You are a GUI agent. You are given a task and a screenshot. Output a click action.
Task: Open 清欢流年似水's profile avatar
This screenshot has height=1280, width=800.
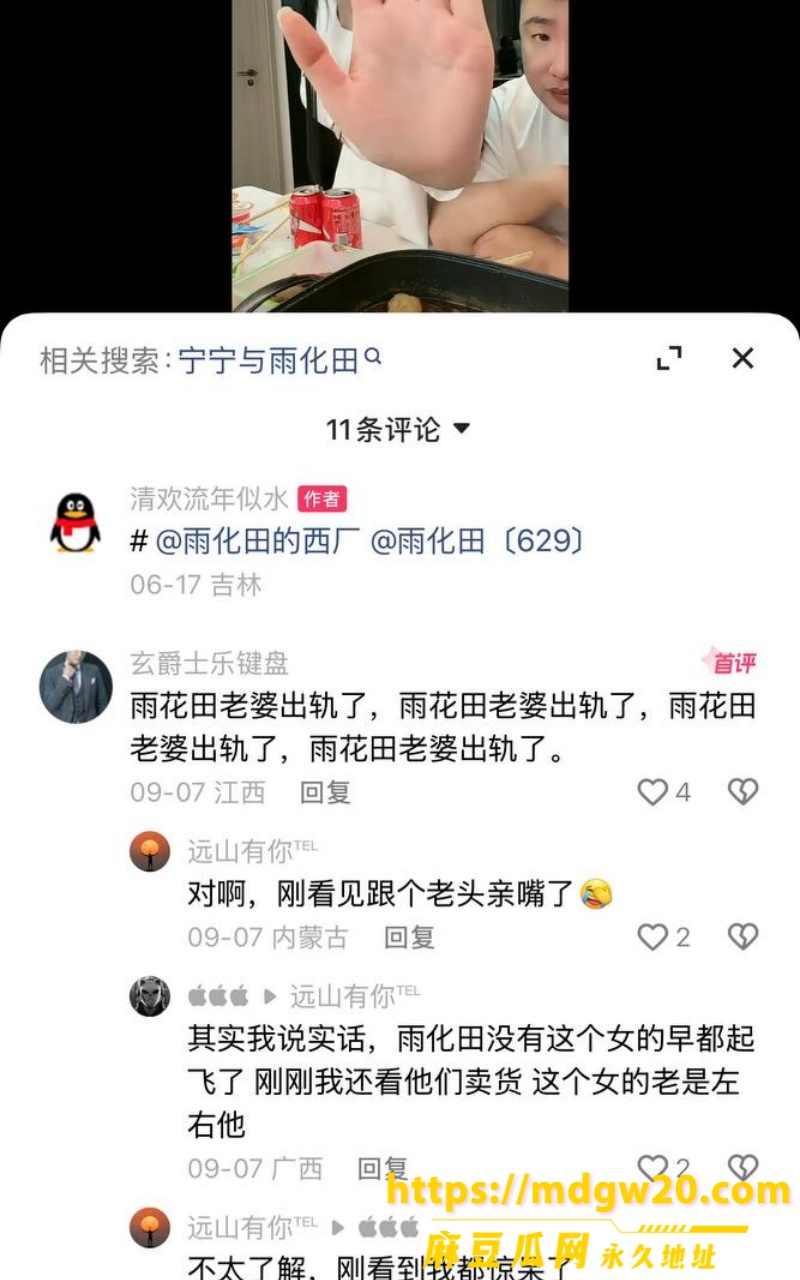[76, 521]
